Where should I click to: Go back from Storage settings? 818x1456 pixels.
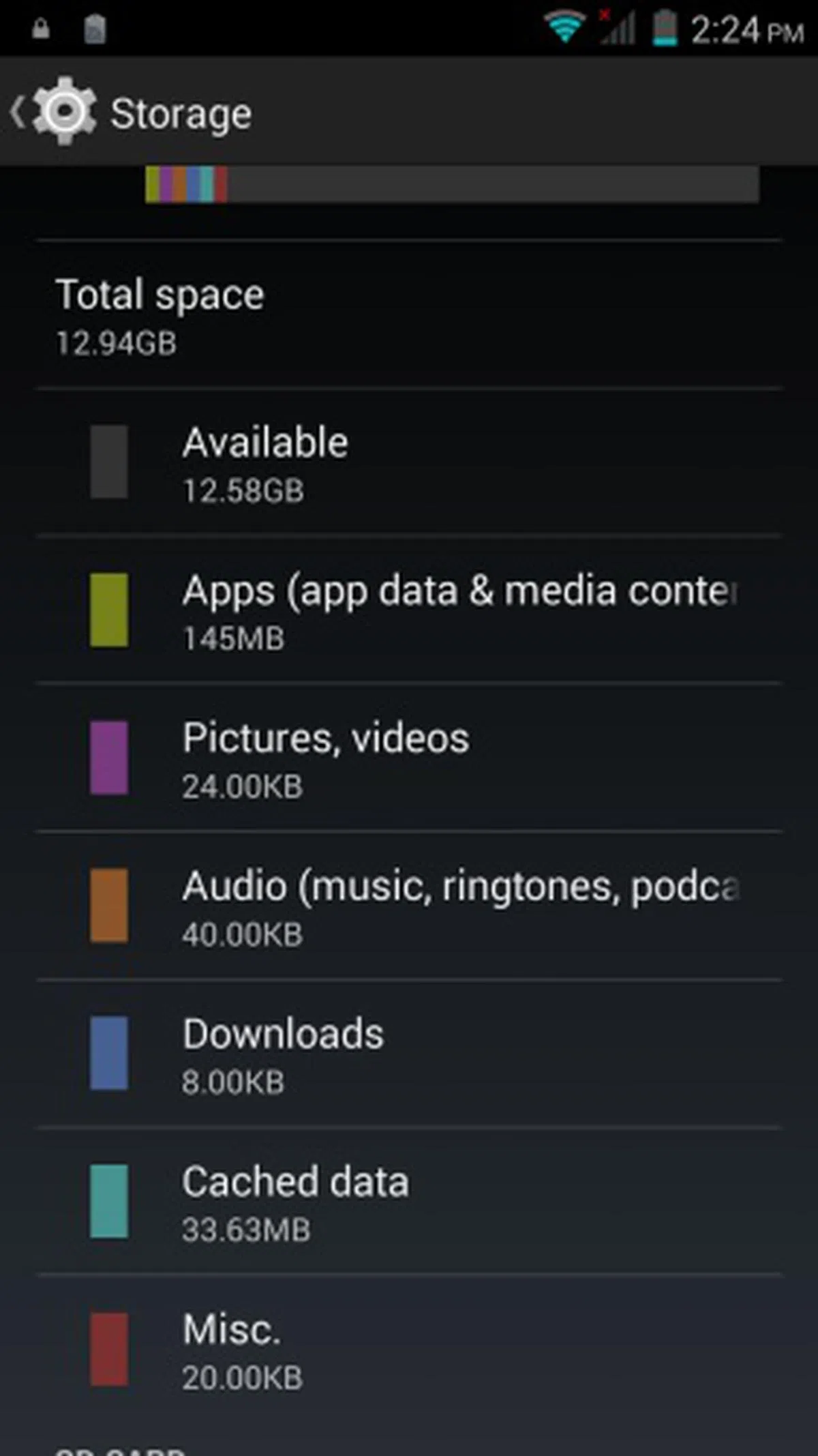point(51,113)
